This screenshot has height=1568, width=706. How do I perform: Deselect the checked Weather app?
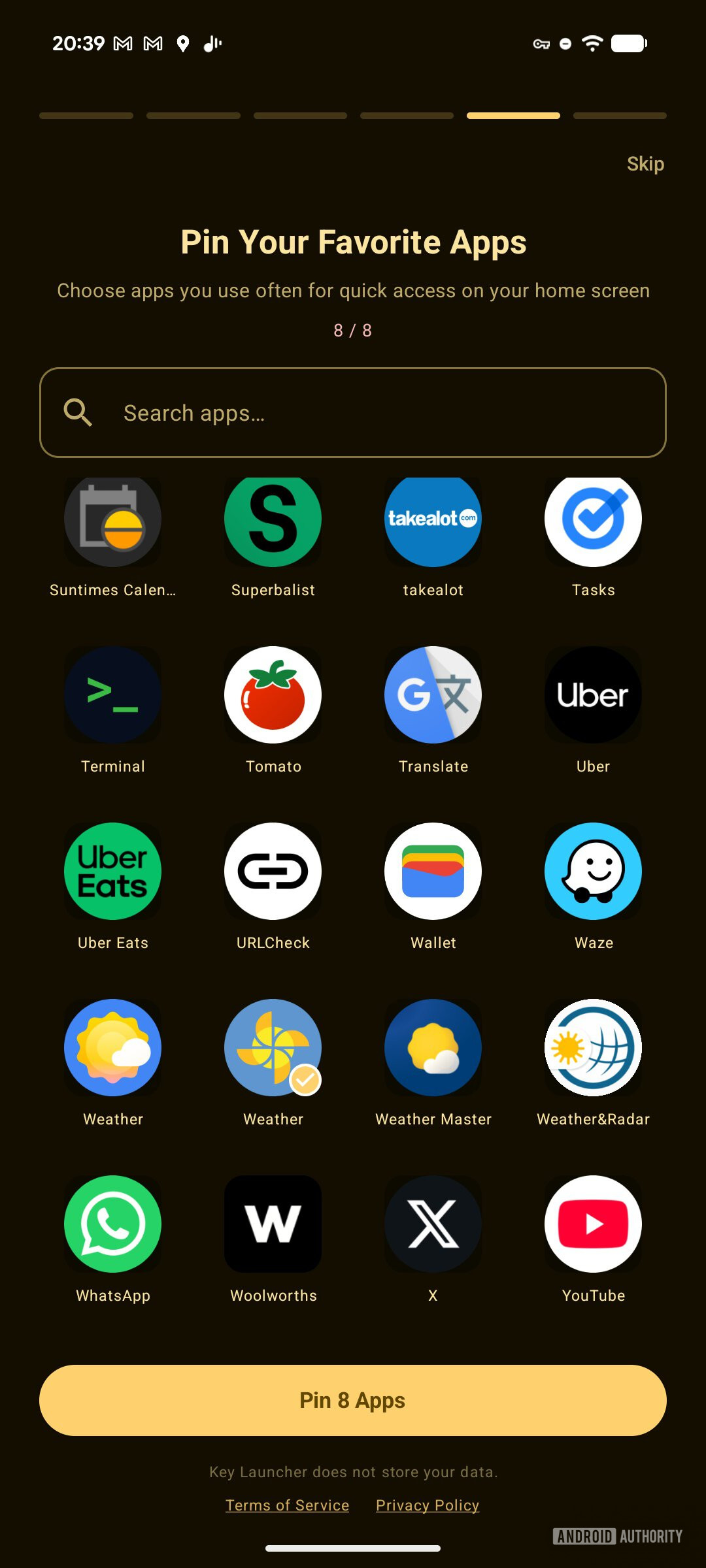coord(273,1047)
